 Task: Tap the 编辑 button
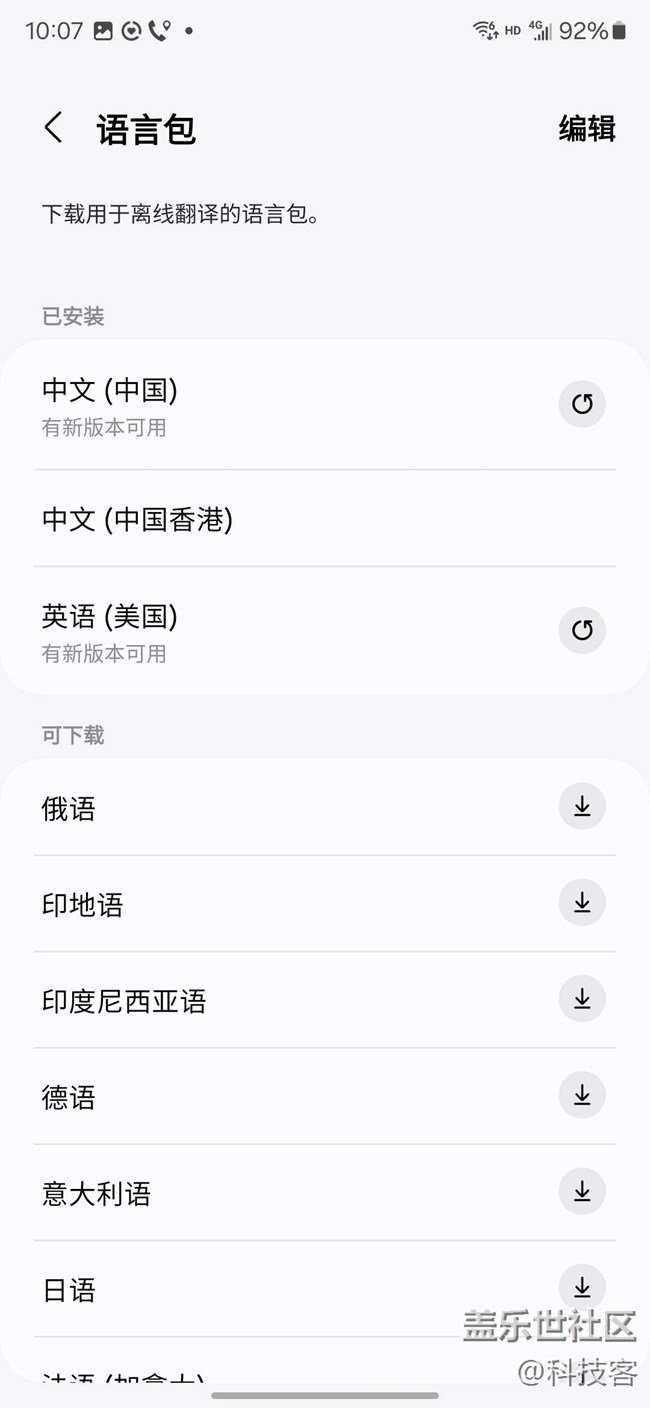pyautogui.click(x=587, y=129)
